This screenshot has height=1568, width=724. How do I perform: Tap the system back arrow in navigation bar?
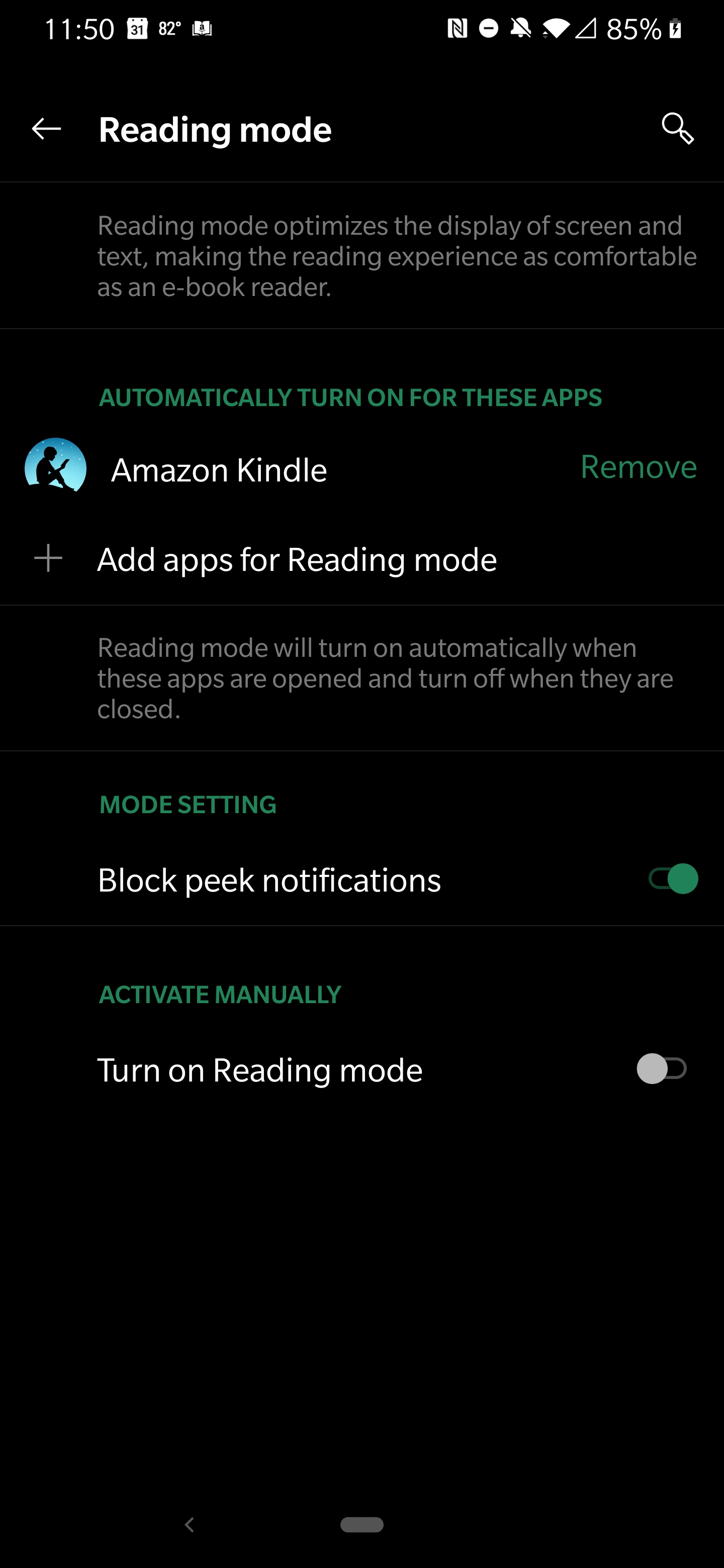click(190, 1525)
